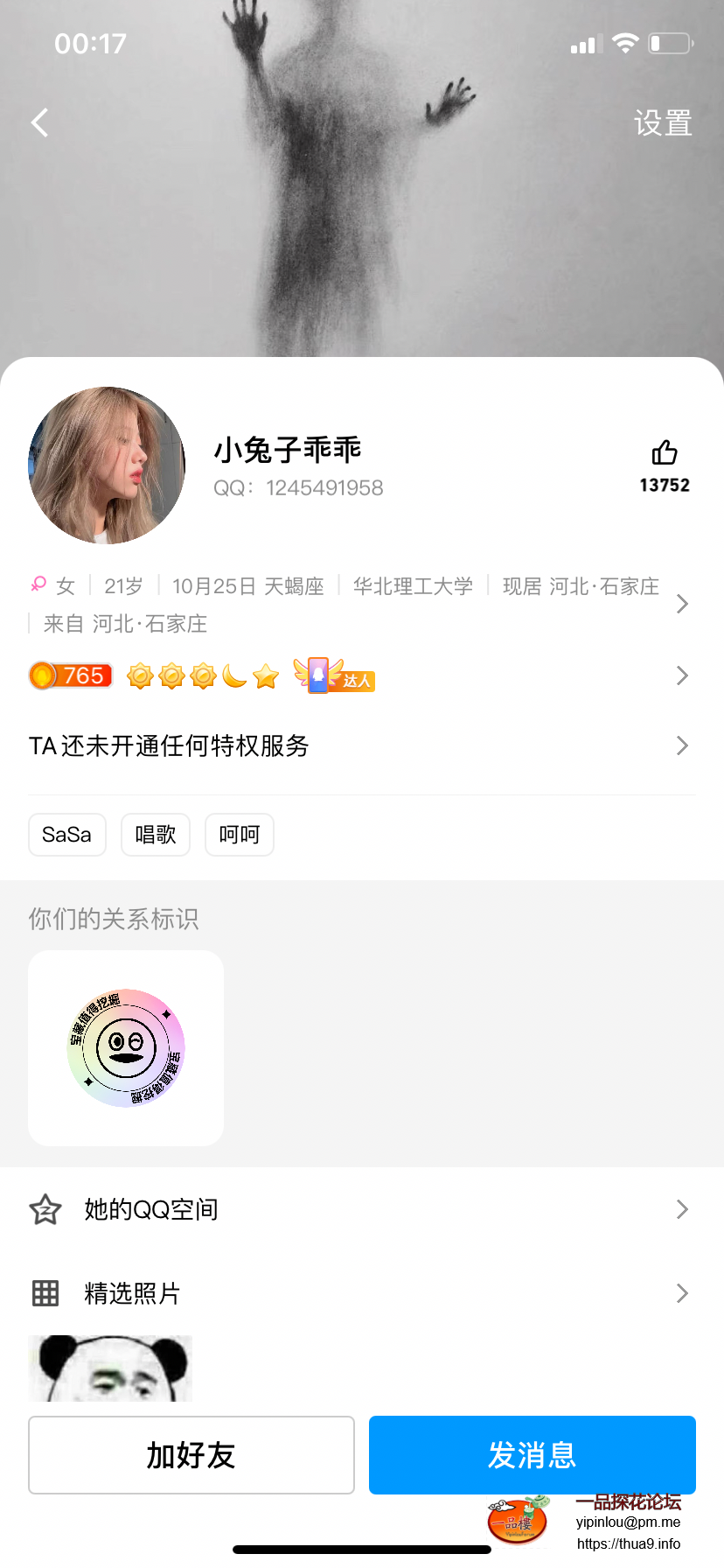Like the profile with thumbs-up icon
Image resolution: width=724 pixels, height=1568 pixels.
pyautogui.click(x=665, y=453)
